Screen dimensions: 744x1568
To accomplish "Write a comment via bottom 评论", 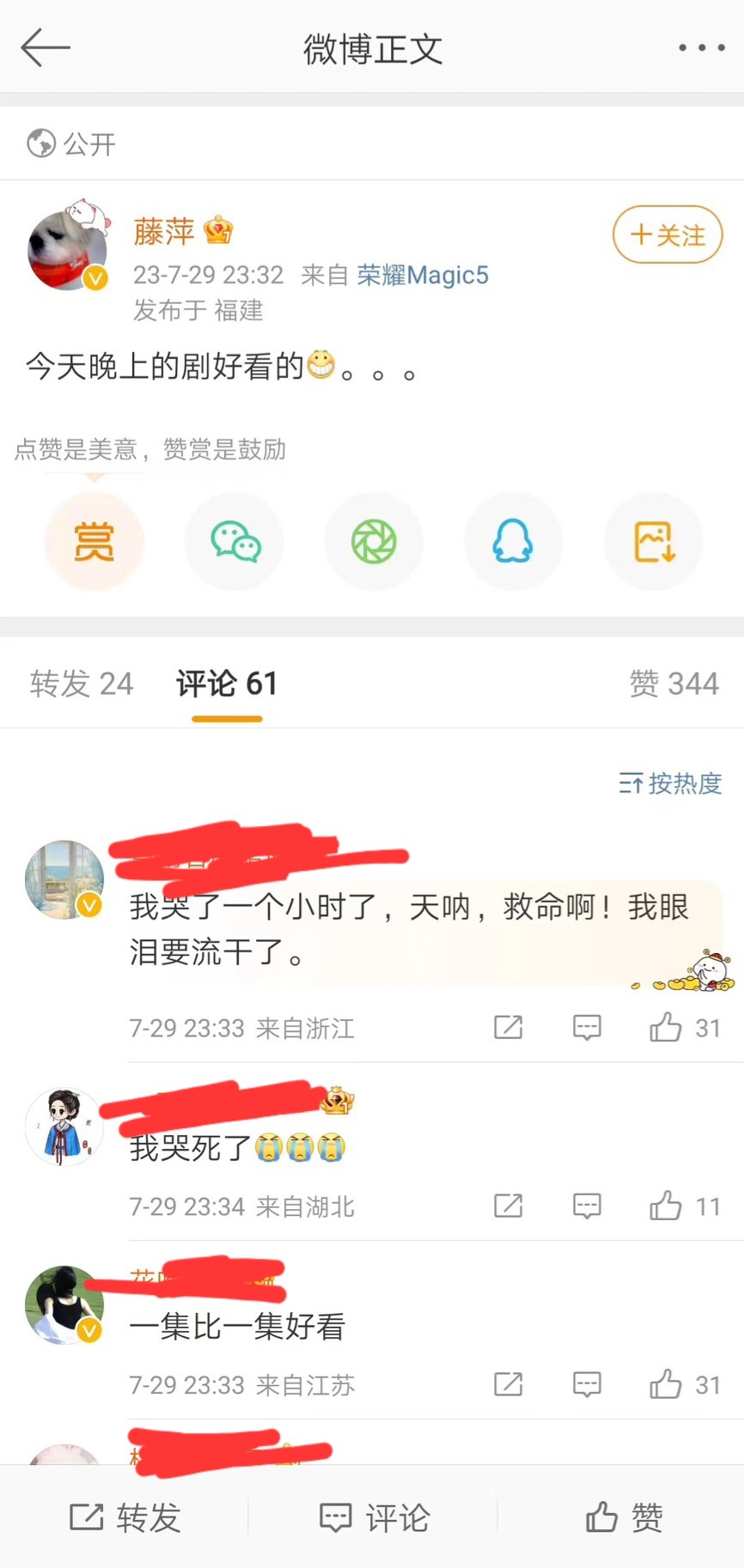I will coord(374,1517).
